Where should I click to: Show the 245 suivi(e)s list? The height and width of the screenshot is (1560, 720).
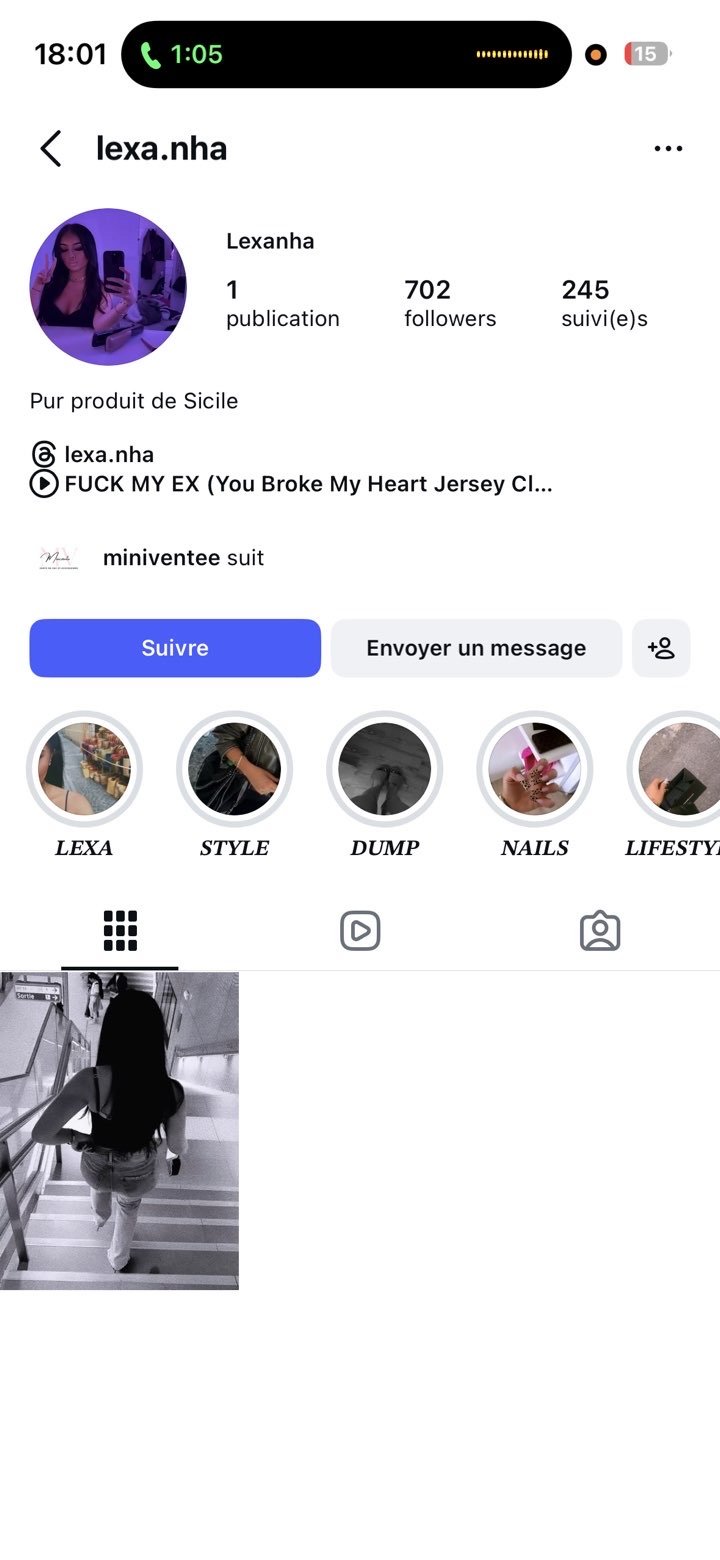pyautogui.click(x=604, y=303)
